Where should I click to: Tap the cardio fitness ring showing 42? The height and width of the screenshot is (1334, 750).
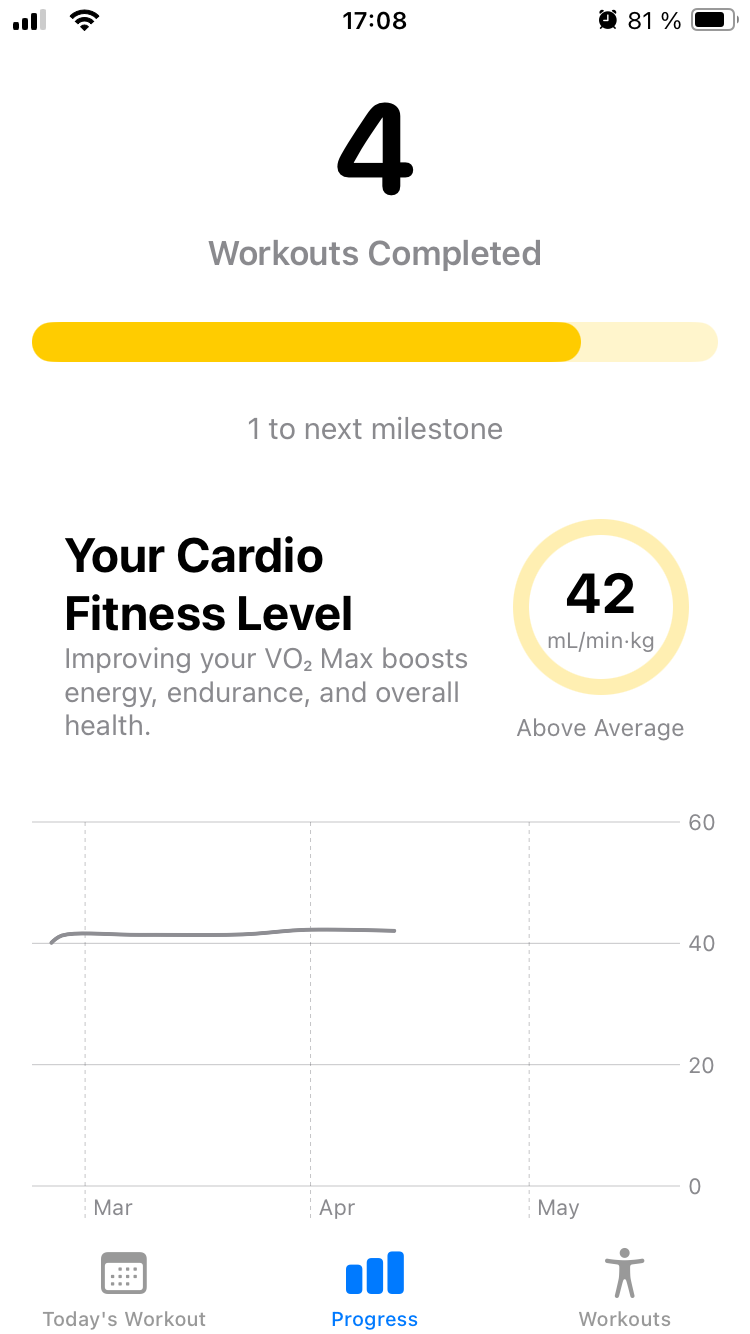tap(600, 606)
